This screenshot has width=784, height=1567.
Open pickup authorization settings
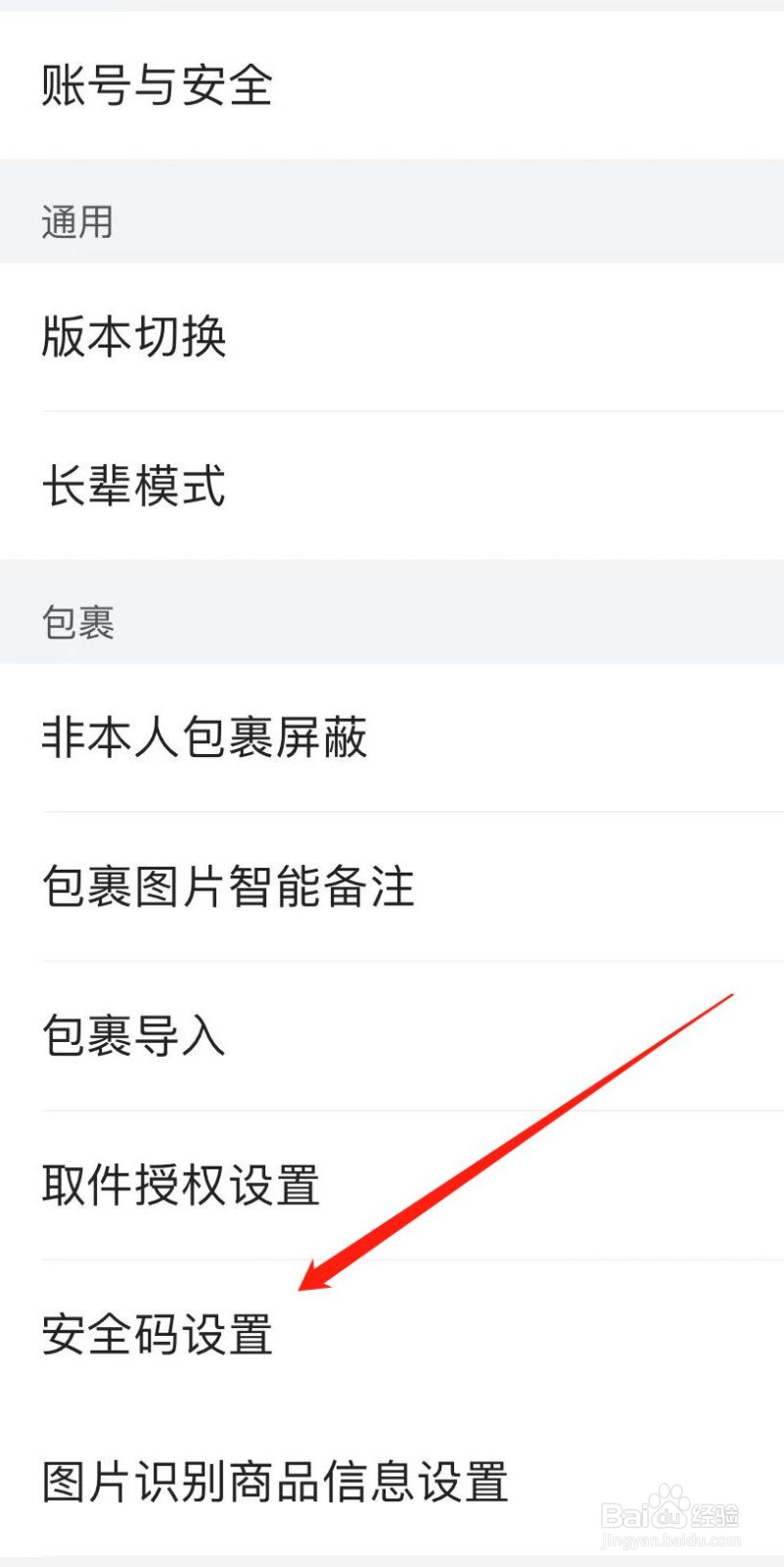click(180, 1186)
